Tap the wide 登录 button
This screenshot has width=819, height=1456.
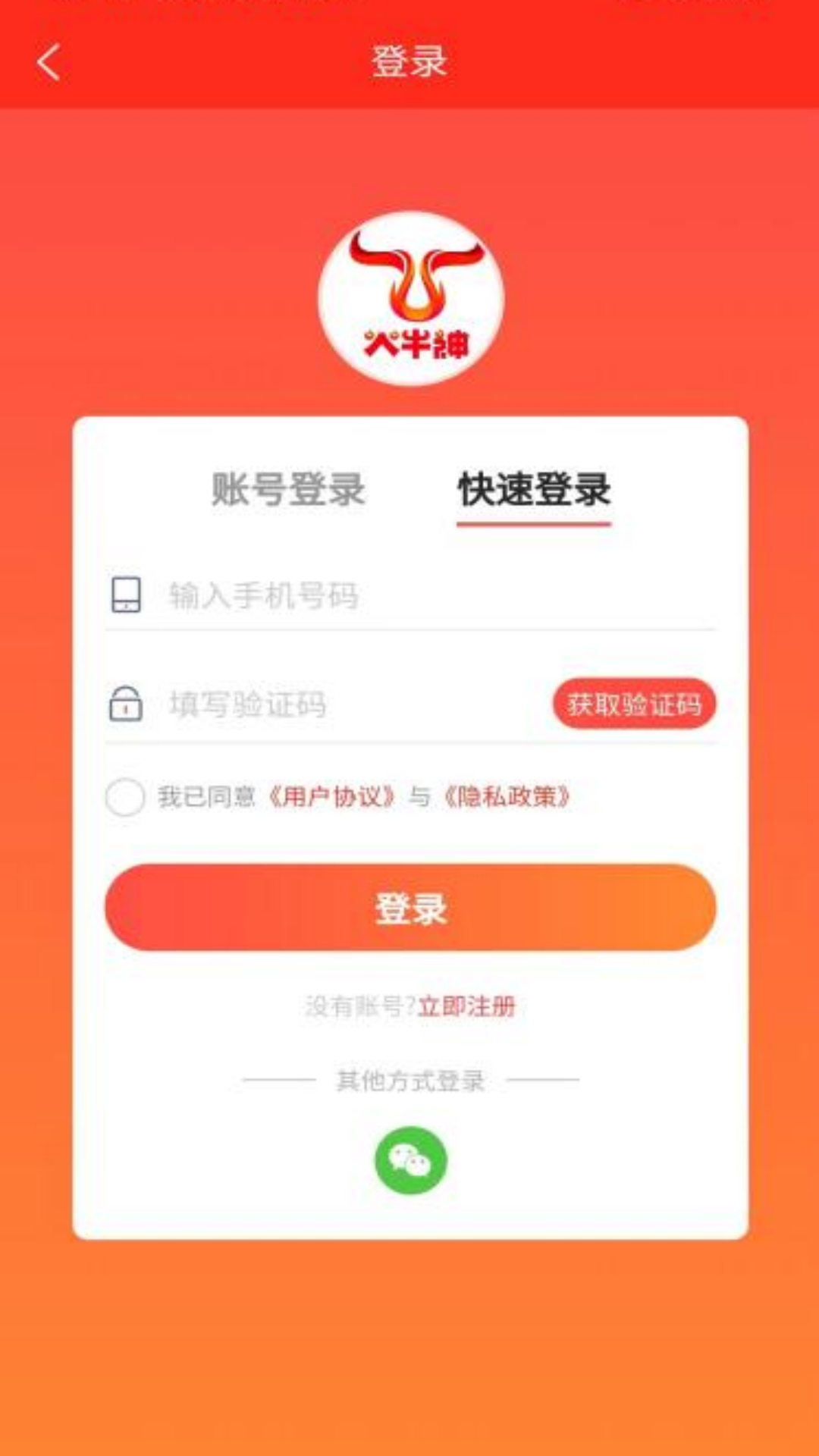tap(410, 908)
